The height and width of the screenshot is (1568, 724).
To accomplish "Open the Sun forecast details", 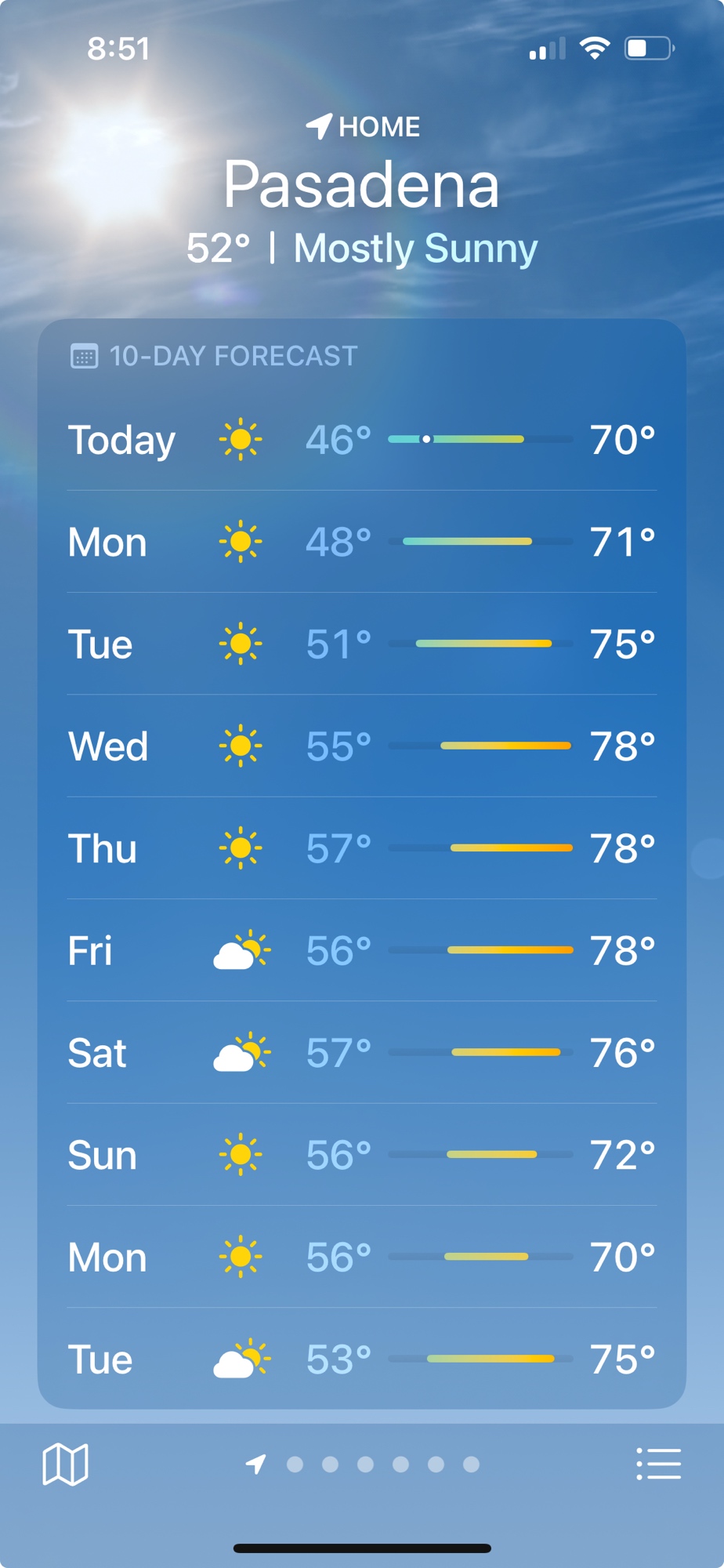I will [x=361, y=1155].
